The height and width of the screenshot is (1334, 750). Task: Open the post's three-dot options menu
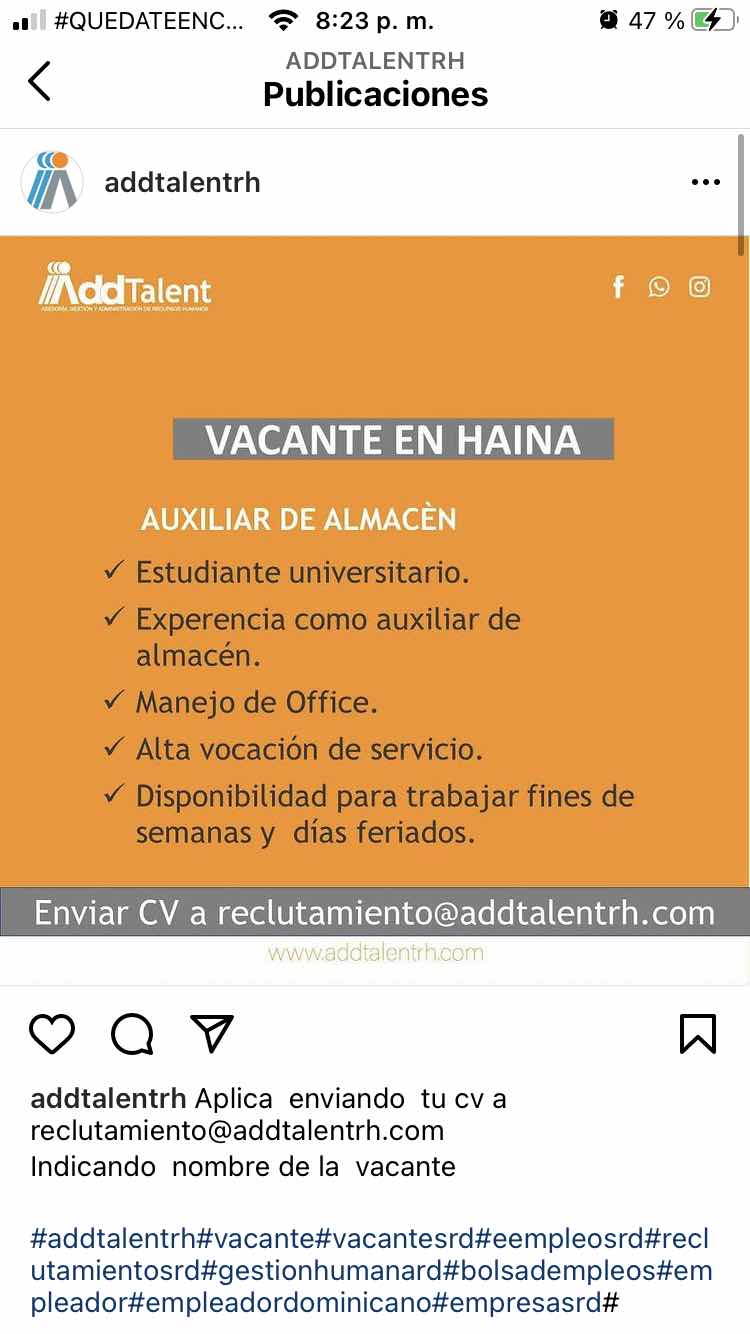click(705, 183)
